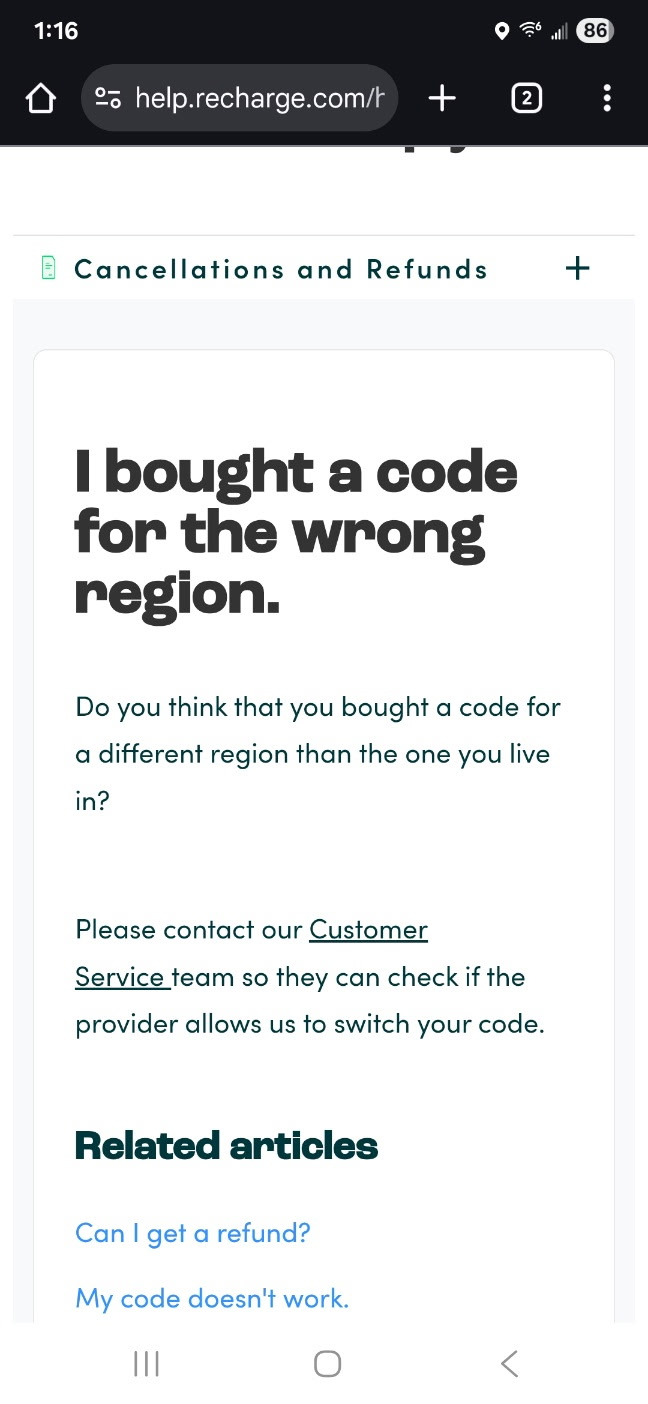Open a new browser tab
648x1404 pixels.
click(441, 98)
